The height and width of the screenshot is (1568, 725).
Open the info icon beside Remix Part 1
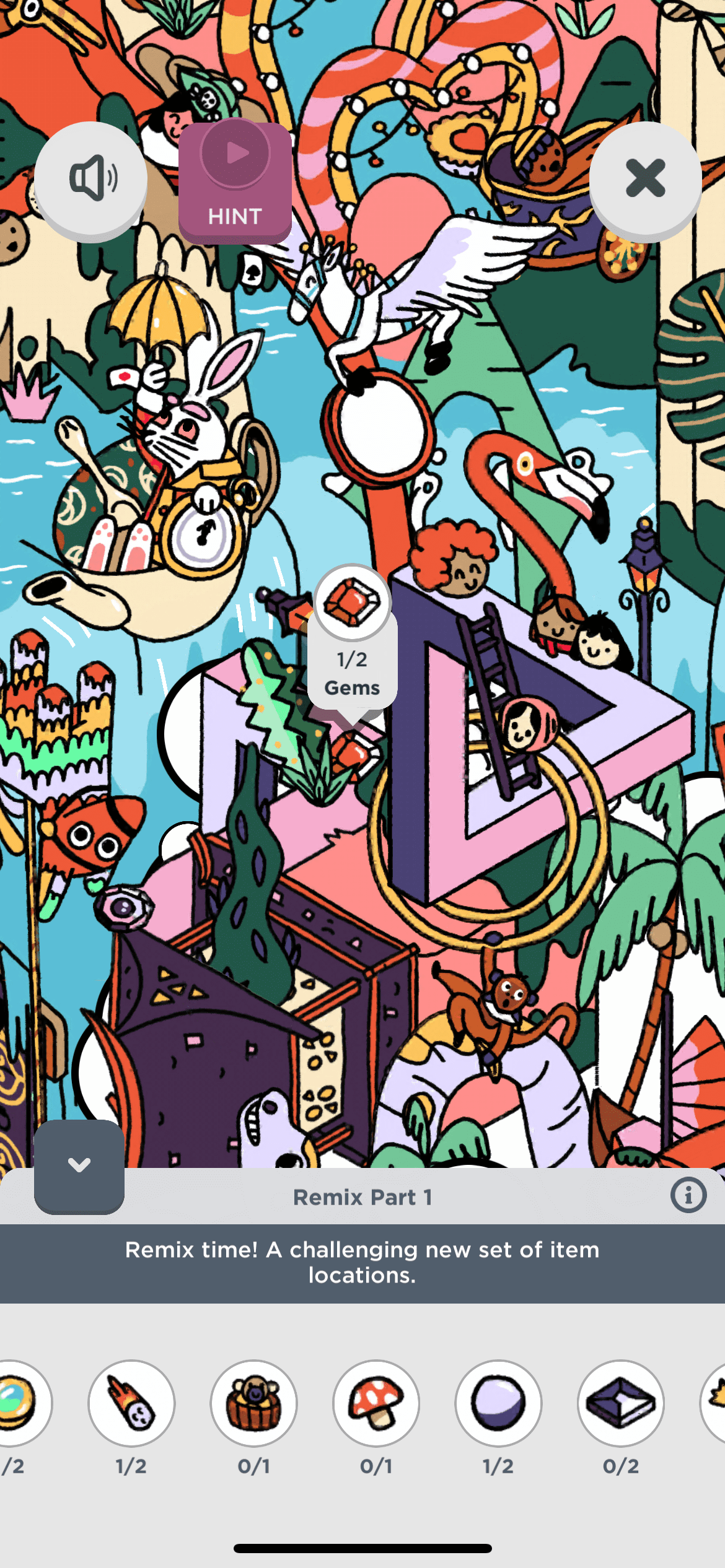[x=688, y=1195]
